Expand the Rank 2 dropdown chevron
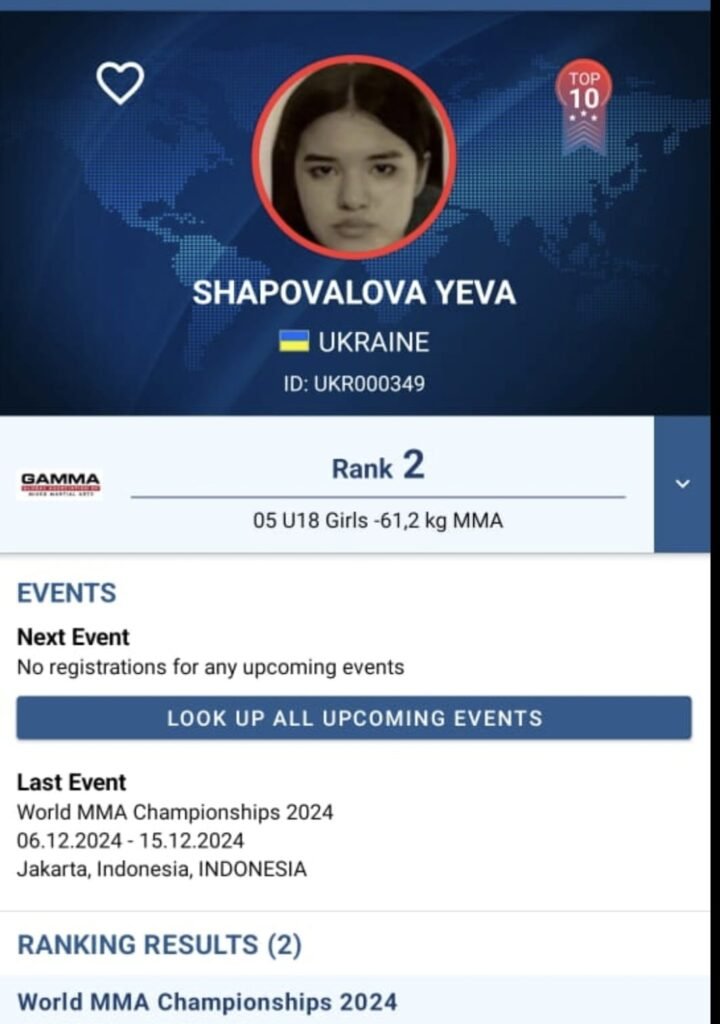The image size is (720, 1024). [682, 484]
